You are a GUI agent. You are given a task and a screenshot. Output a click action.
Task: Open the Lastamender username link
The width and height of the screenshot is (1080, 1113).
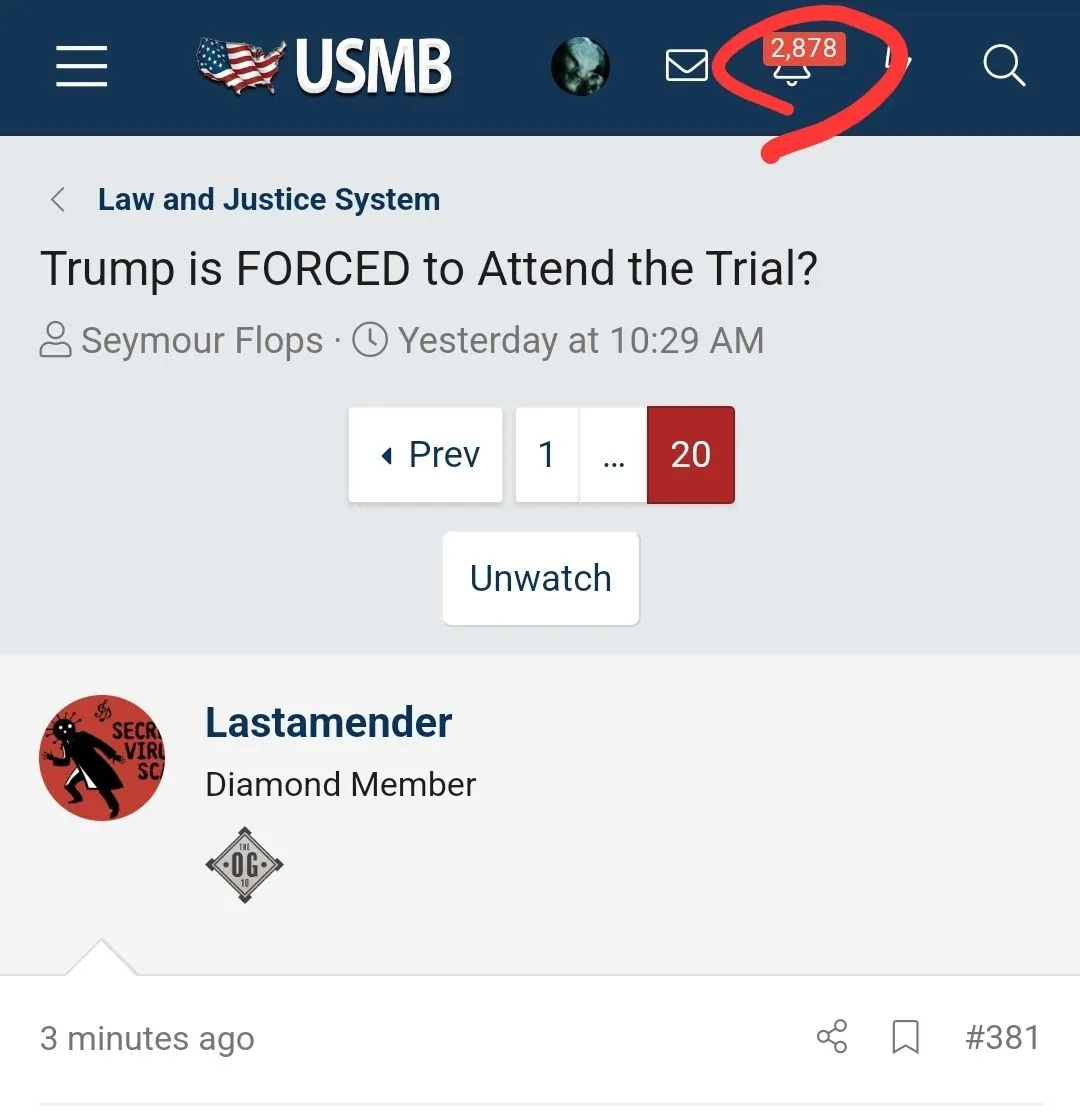tap(328, 722)
